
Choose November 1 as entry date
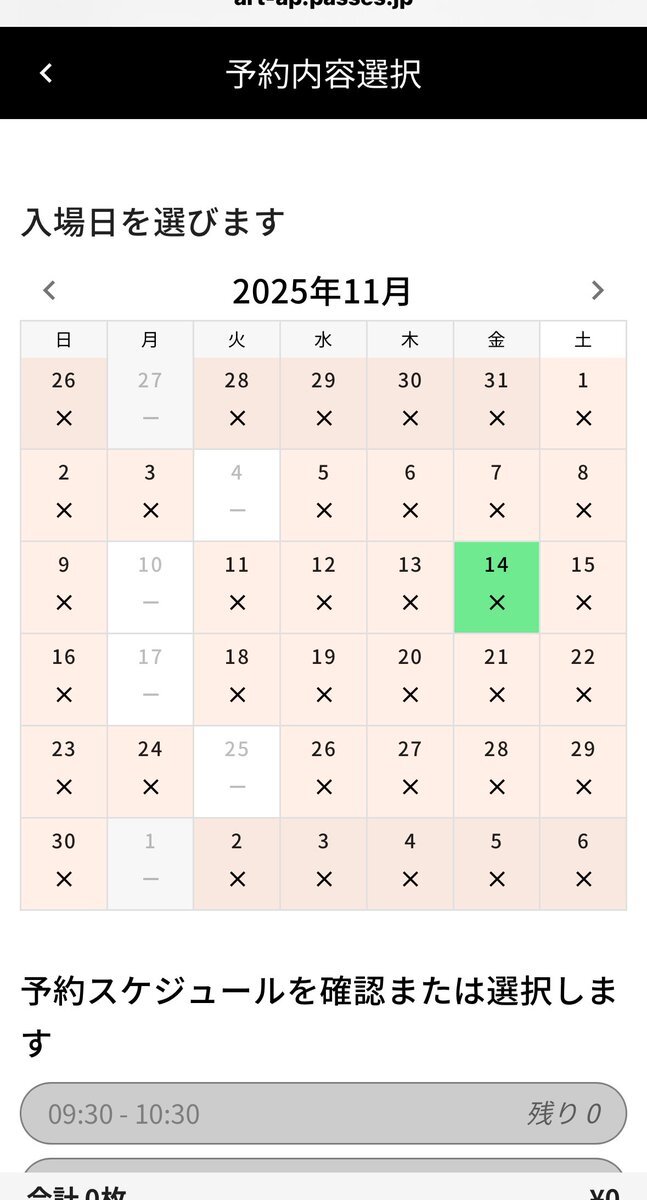[583, 403]
